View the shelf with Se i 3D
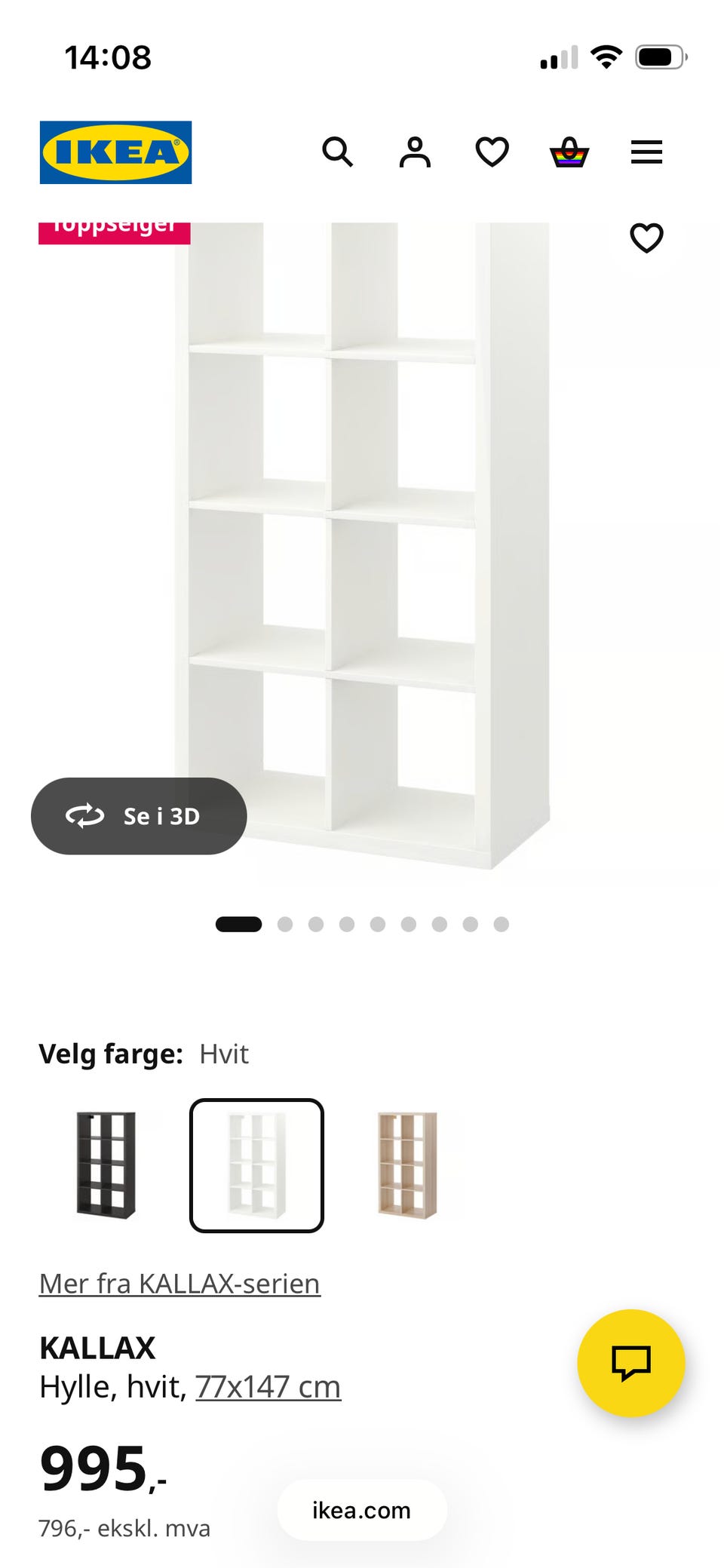Screen dimensions: 724x1568 point(139,816)
